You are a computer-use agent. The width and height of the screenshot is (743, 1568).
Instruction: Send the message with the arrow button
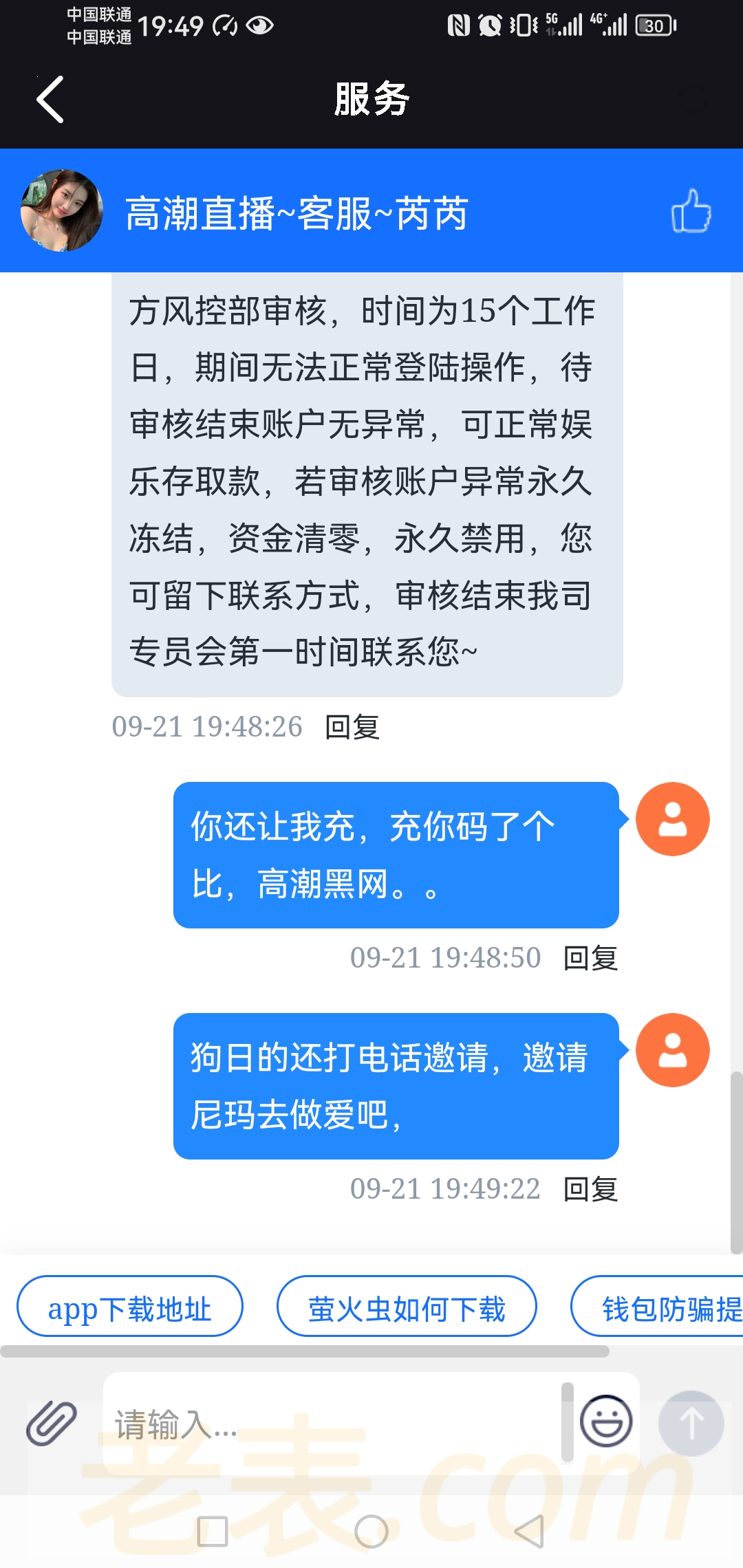(x=691, y=1423)
